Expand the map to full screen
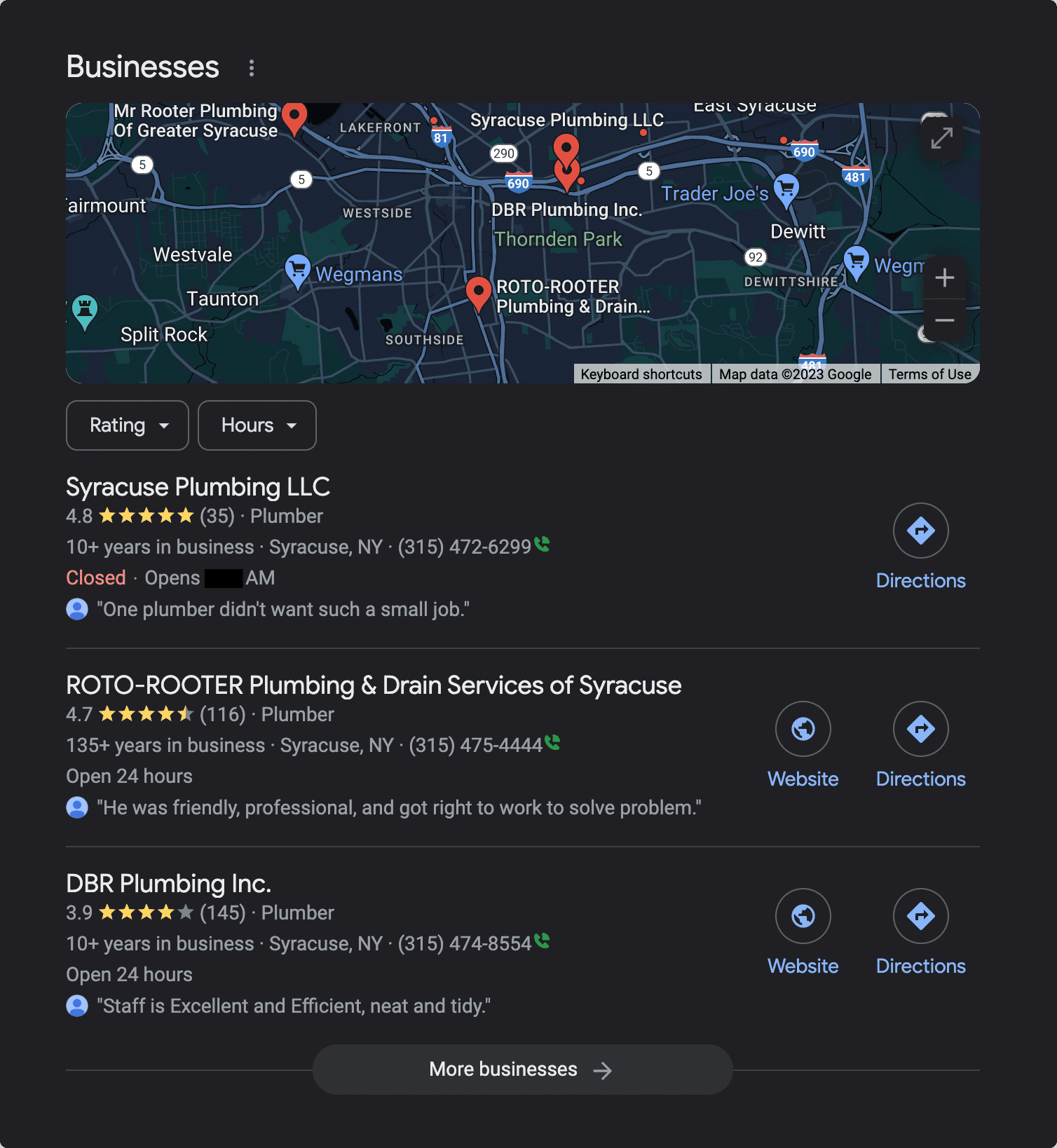The height and width of the screenshot is (1148, 1057). click(x=941, y=138)
